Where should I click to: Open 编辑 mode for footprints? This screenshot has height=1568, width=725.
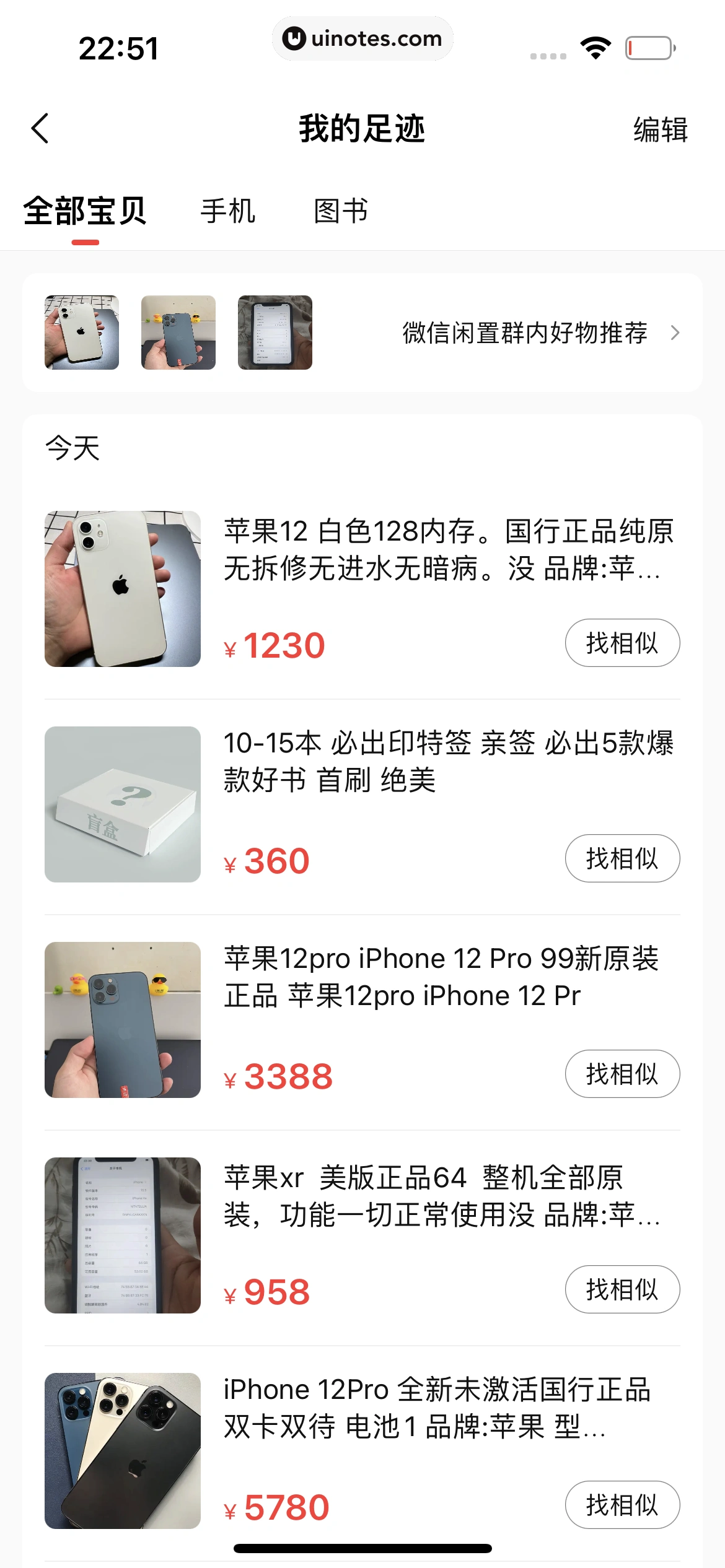tap(659, 130)
